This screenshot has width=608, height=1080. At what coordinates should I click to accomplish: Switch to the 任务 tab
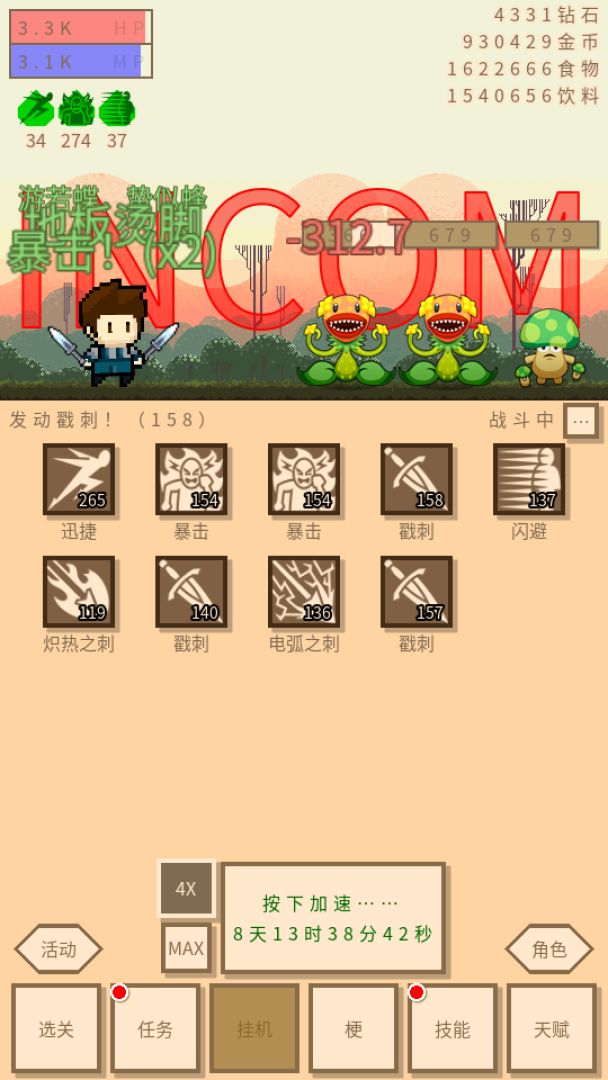pyautogui.click(x=155, y=1028)
